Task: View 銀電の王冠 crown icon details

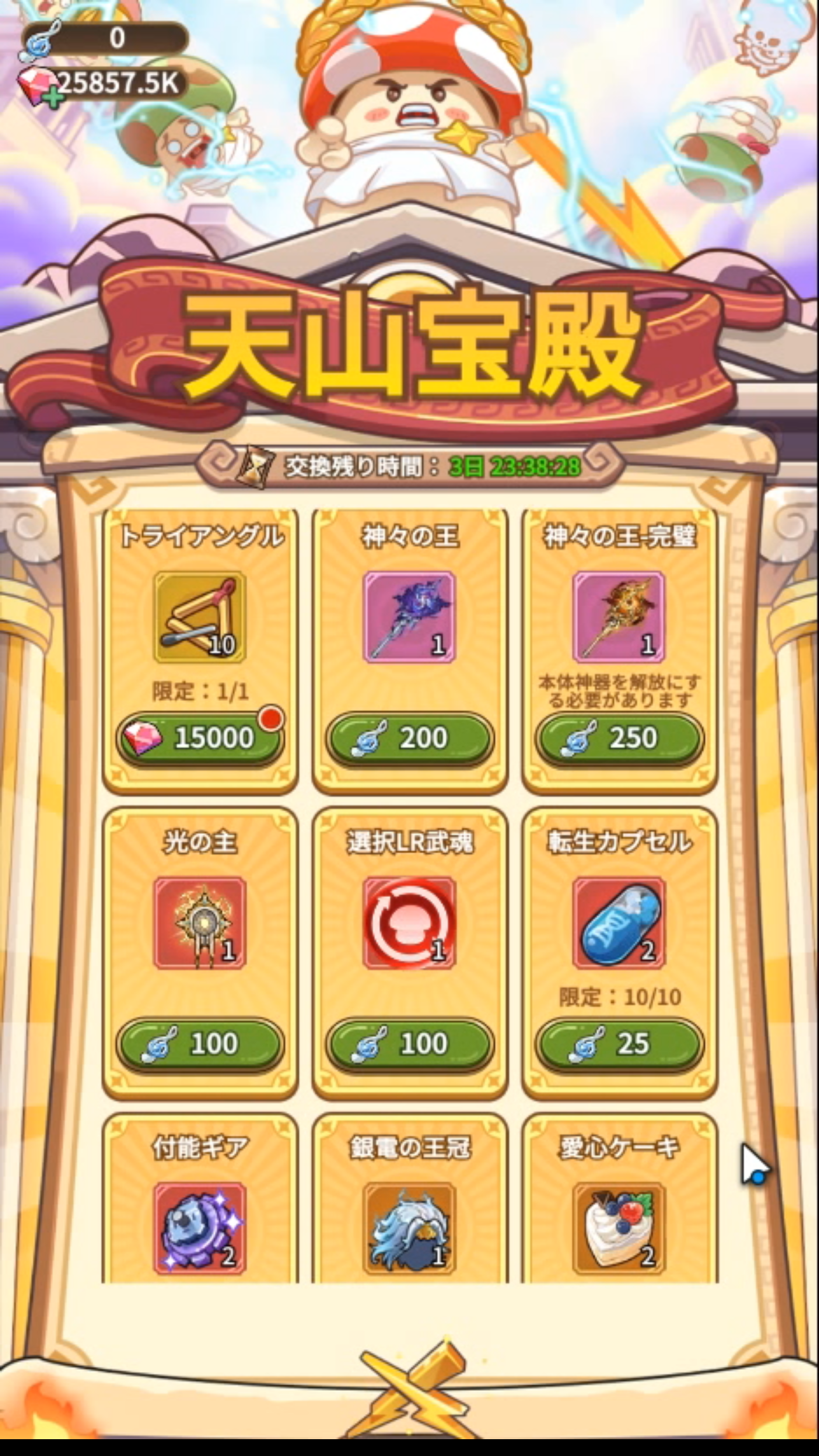Action: coord(409,1227)
